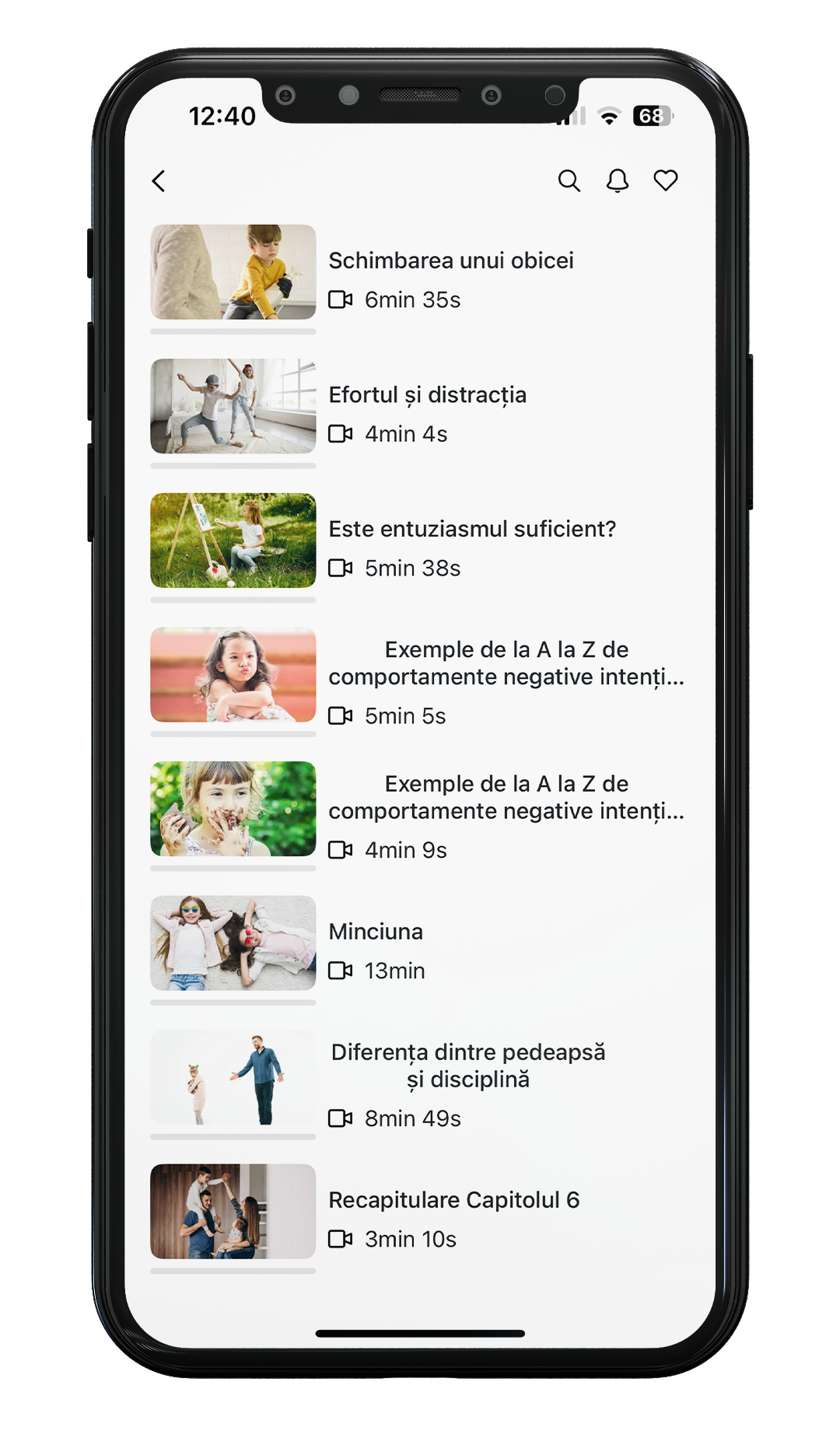
Task: Open the notifications bell
Action: click(x=618, y=181)
